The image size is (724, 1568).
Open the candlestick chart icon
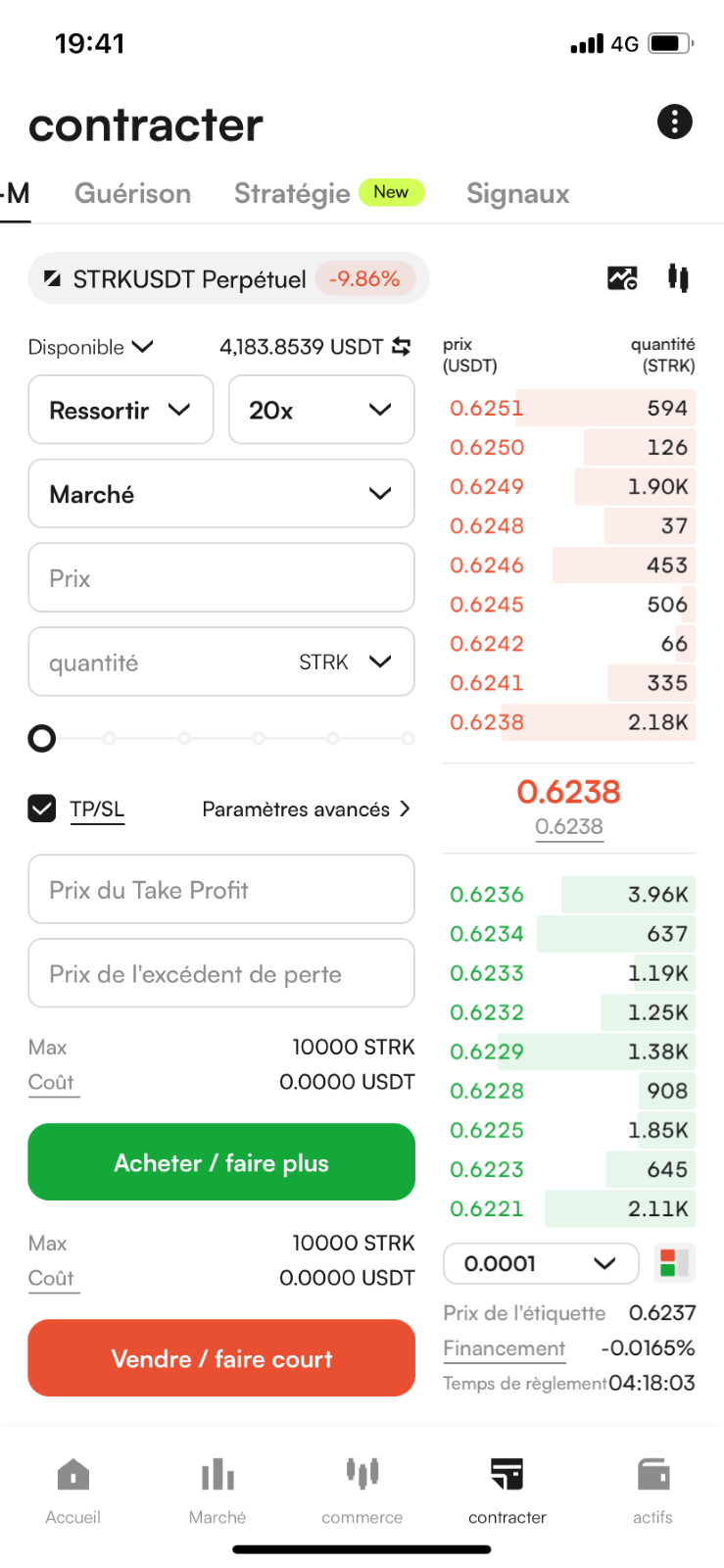[x=678, y=278]
